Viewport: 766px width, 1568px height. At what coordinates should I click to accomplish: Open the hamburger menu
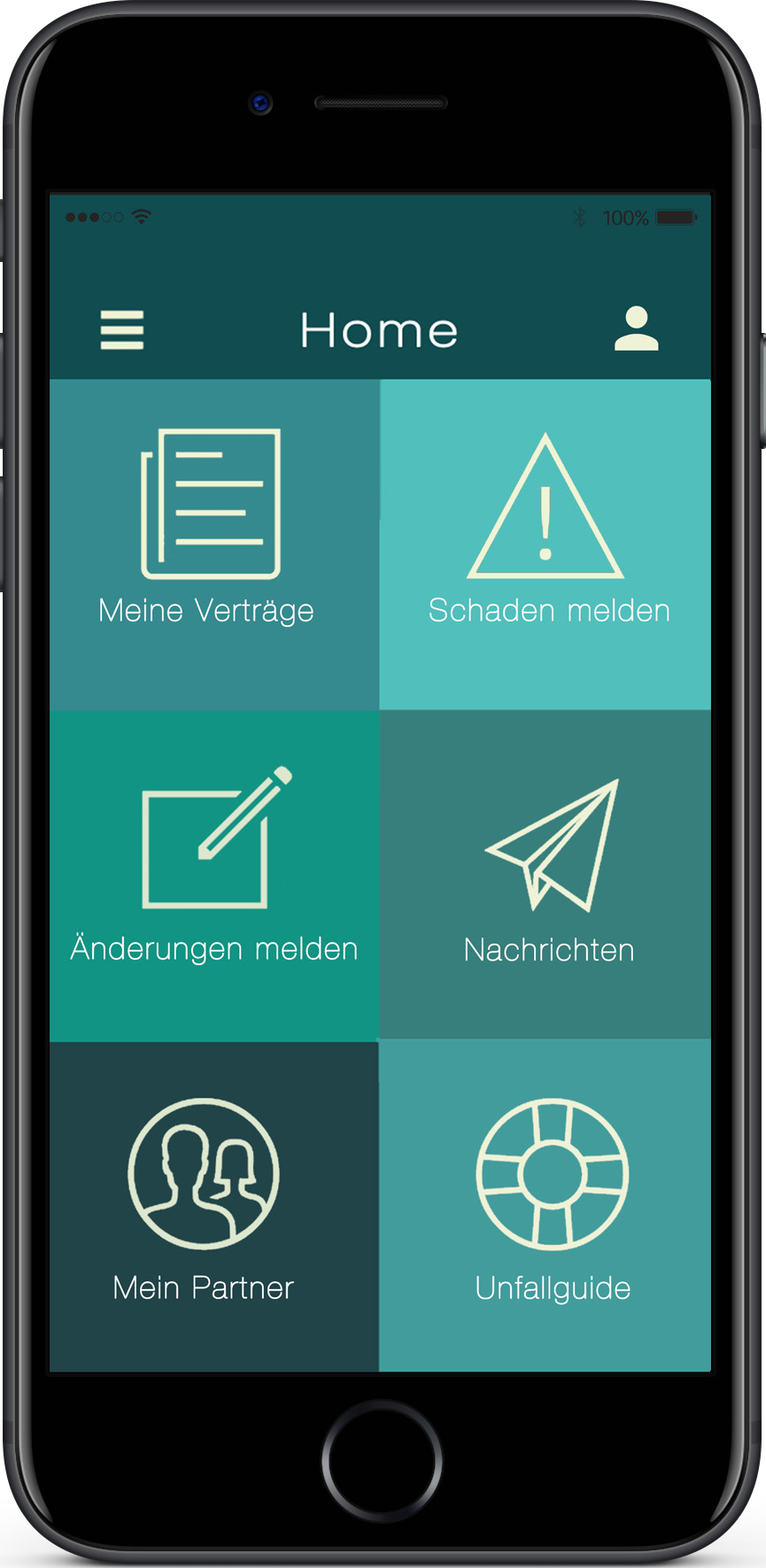point(122,330)
